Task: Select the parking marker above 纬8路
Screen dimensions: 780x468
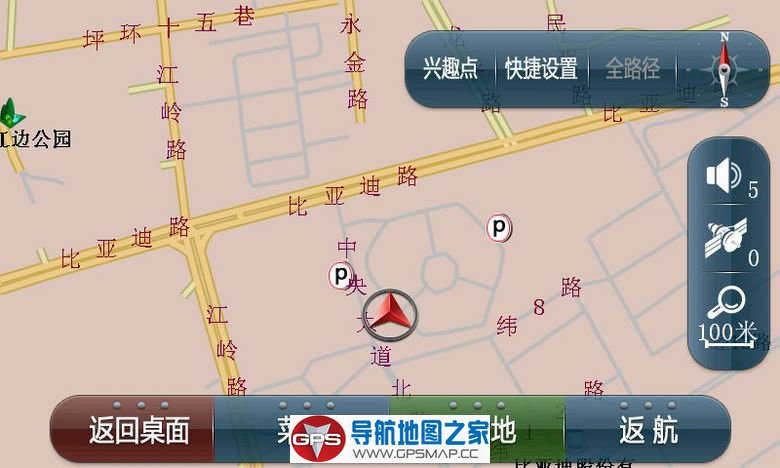Action: click(498, 228)
